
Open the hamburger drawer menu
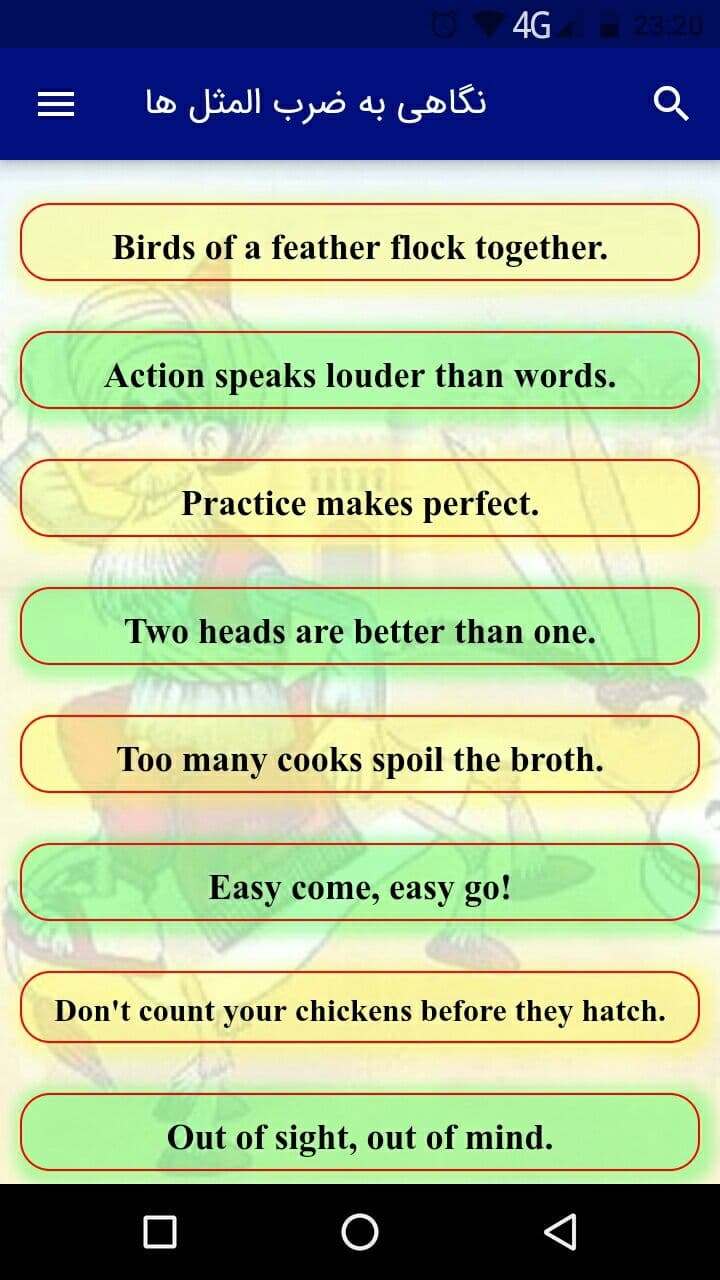[x=56, y=104]
